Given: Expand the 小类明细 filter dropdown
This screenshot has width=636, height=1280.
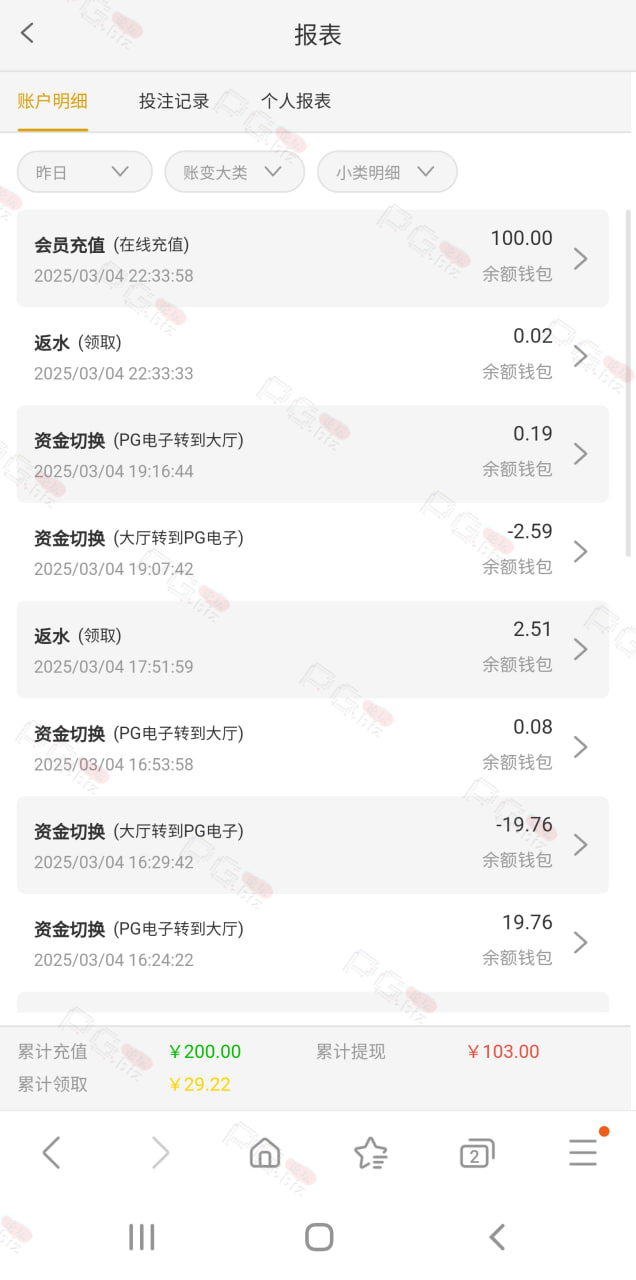Looking at the screenshot, I should [387, 172].
